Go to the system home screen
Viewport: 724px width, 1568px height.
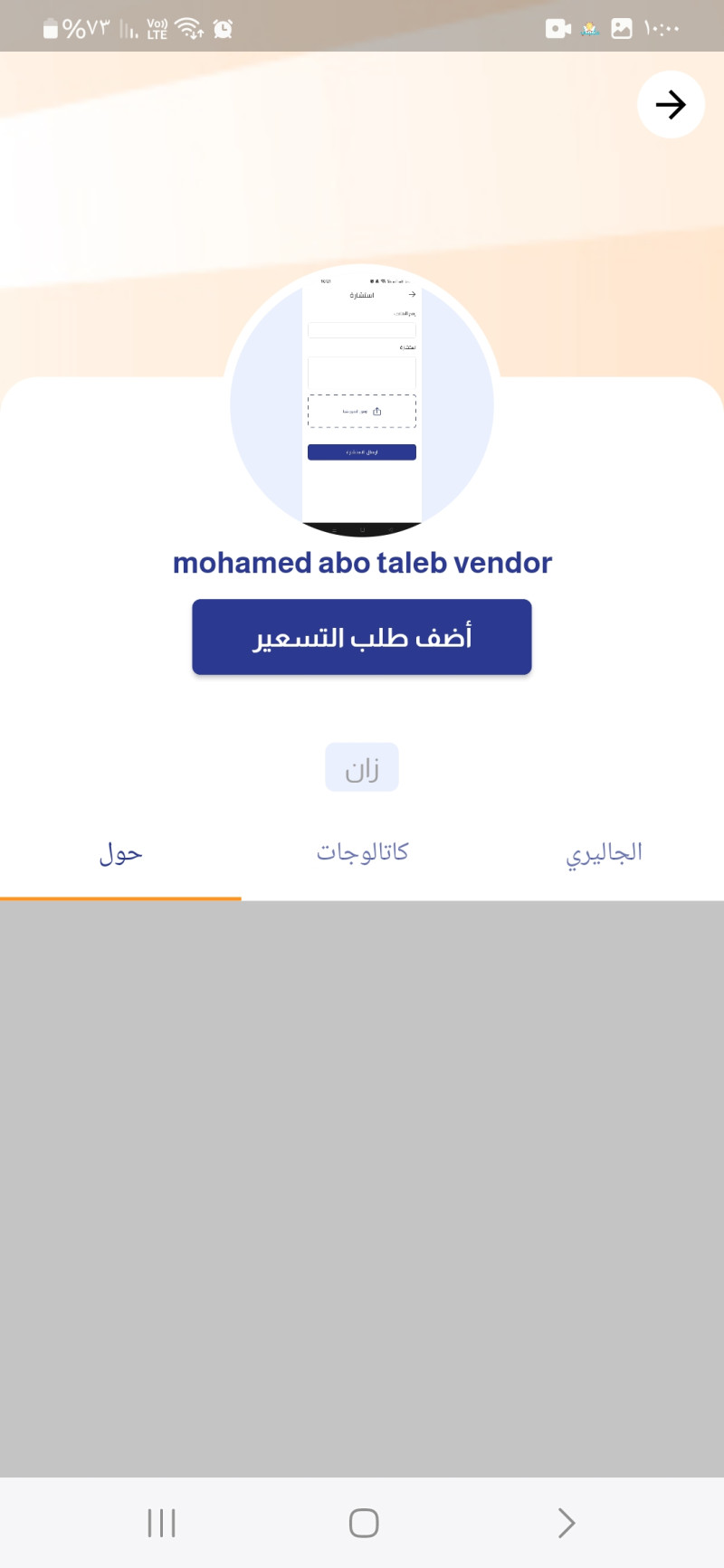coord(363,1523)
